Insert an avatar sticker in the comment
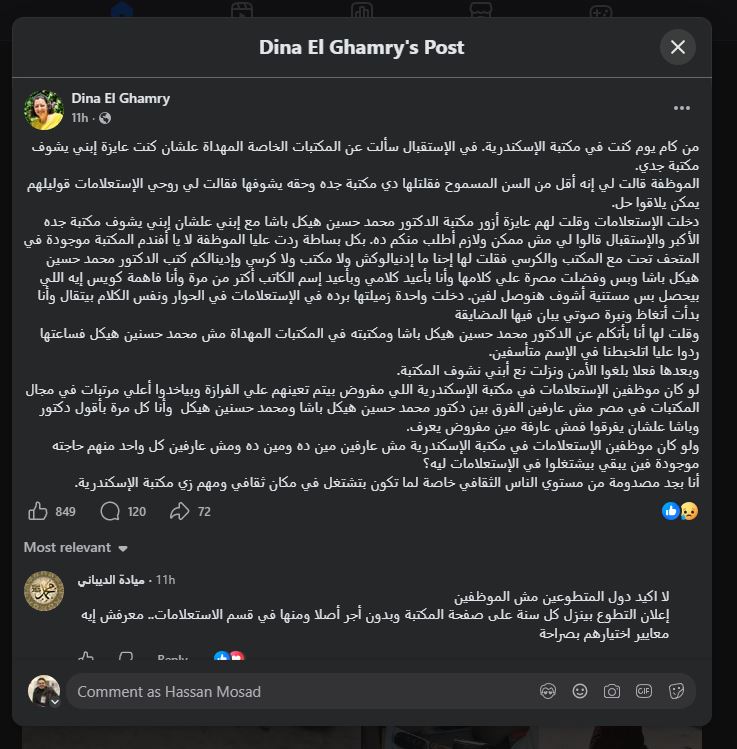Image resolution: width=737 pixels, height=749 pixels. [548, 692]
